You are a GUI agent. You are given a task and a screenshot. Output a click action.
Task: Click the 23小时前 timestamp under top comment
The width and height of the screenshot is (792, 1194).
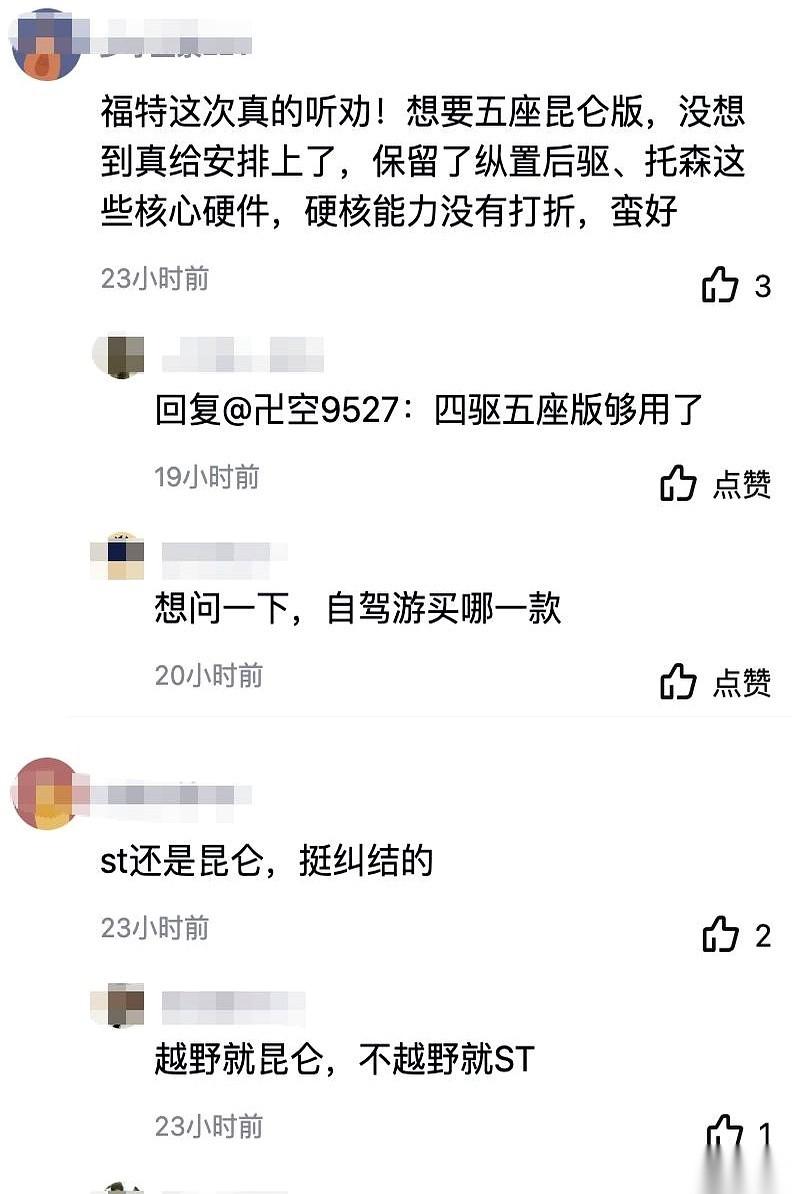coord(155,282)
